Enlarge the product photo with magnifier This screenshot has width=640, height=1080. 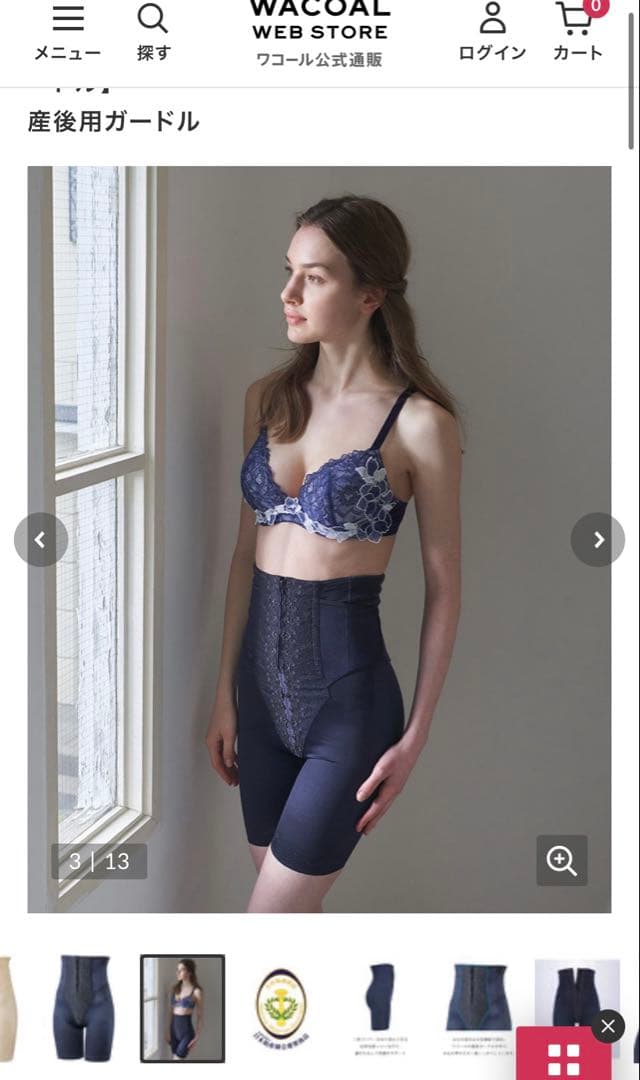[562, 860]
